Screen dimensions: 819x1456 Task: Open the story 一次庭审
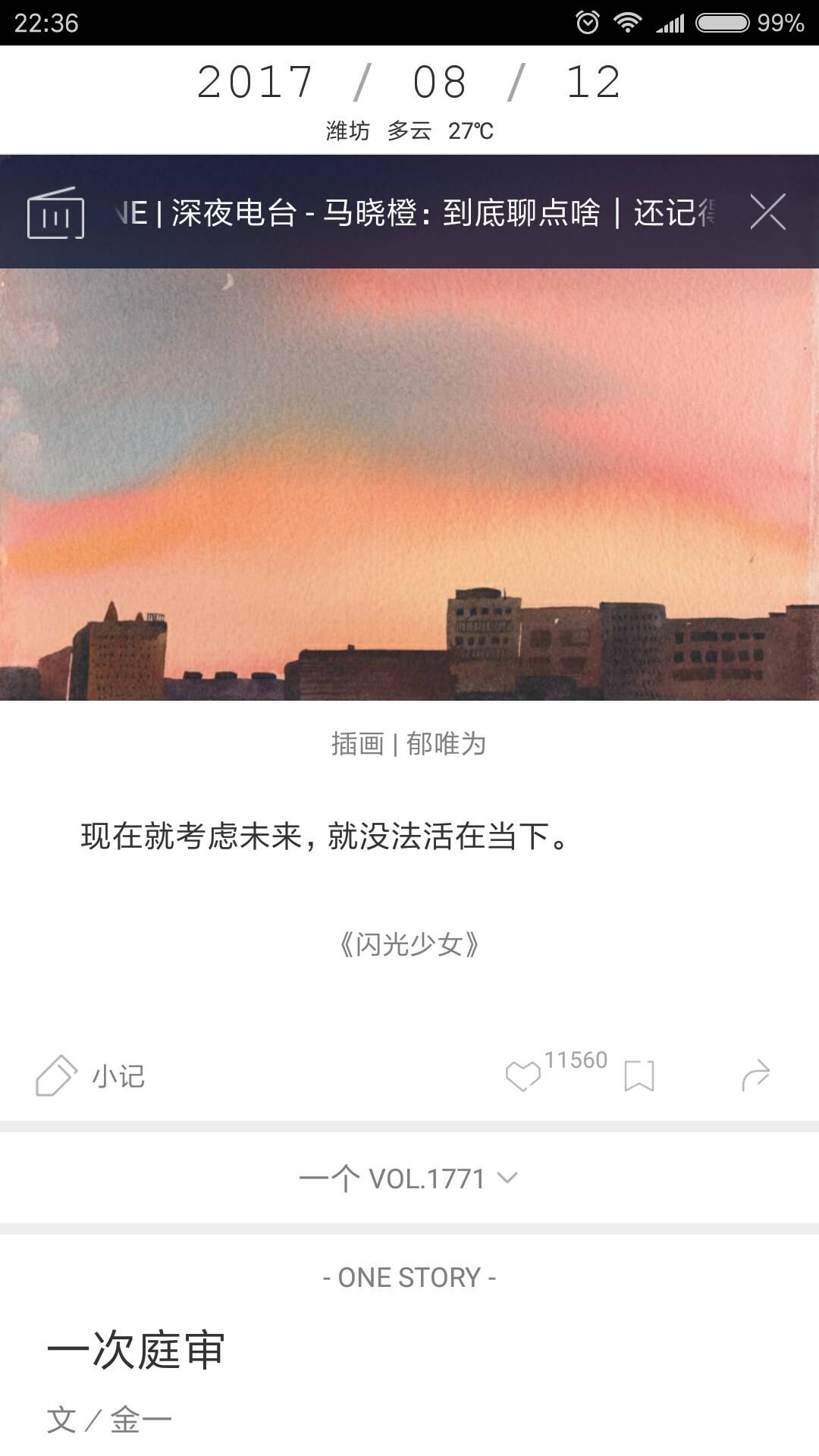click(x=136, y=1351)
